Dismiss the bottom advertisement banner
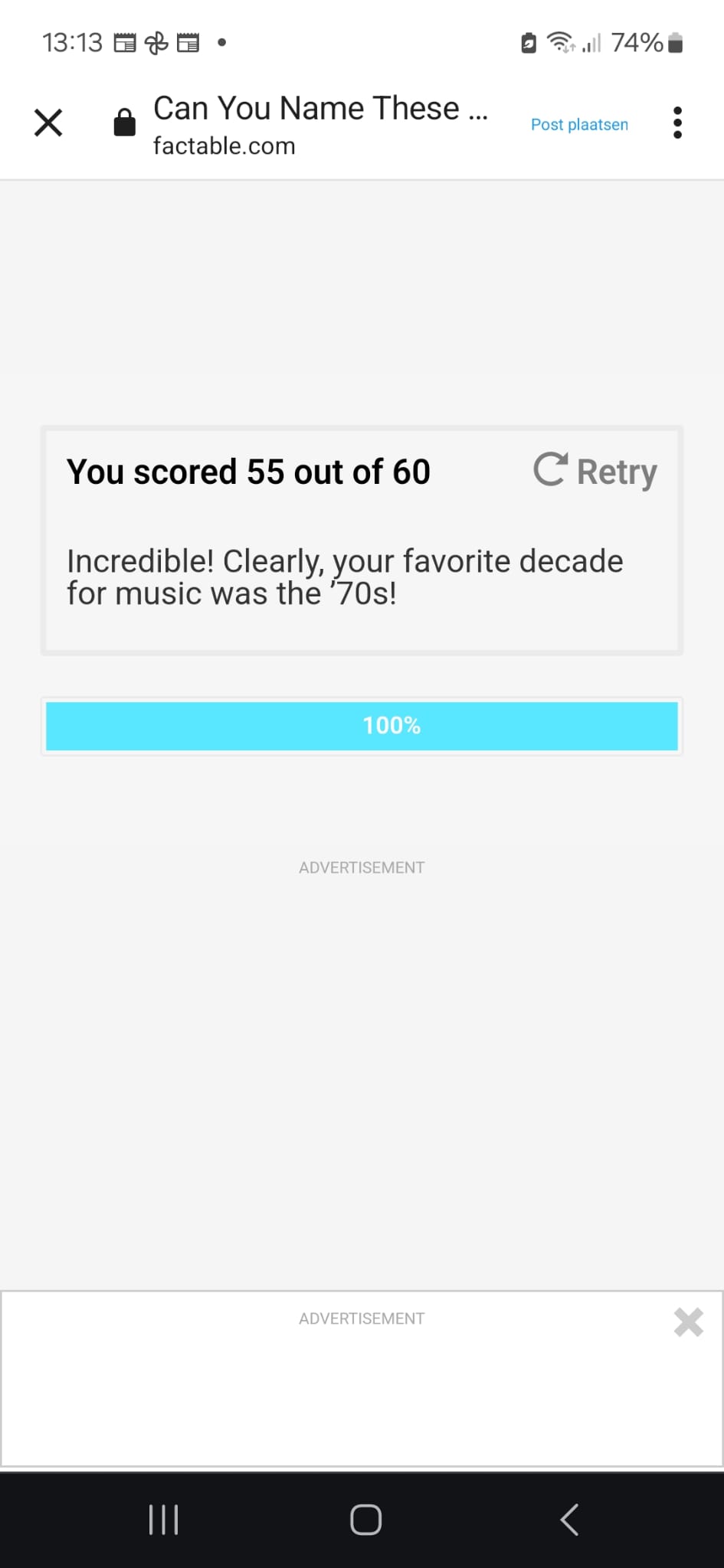Viewport: 724px width, 1568px height. pos(688,1322)
